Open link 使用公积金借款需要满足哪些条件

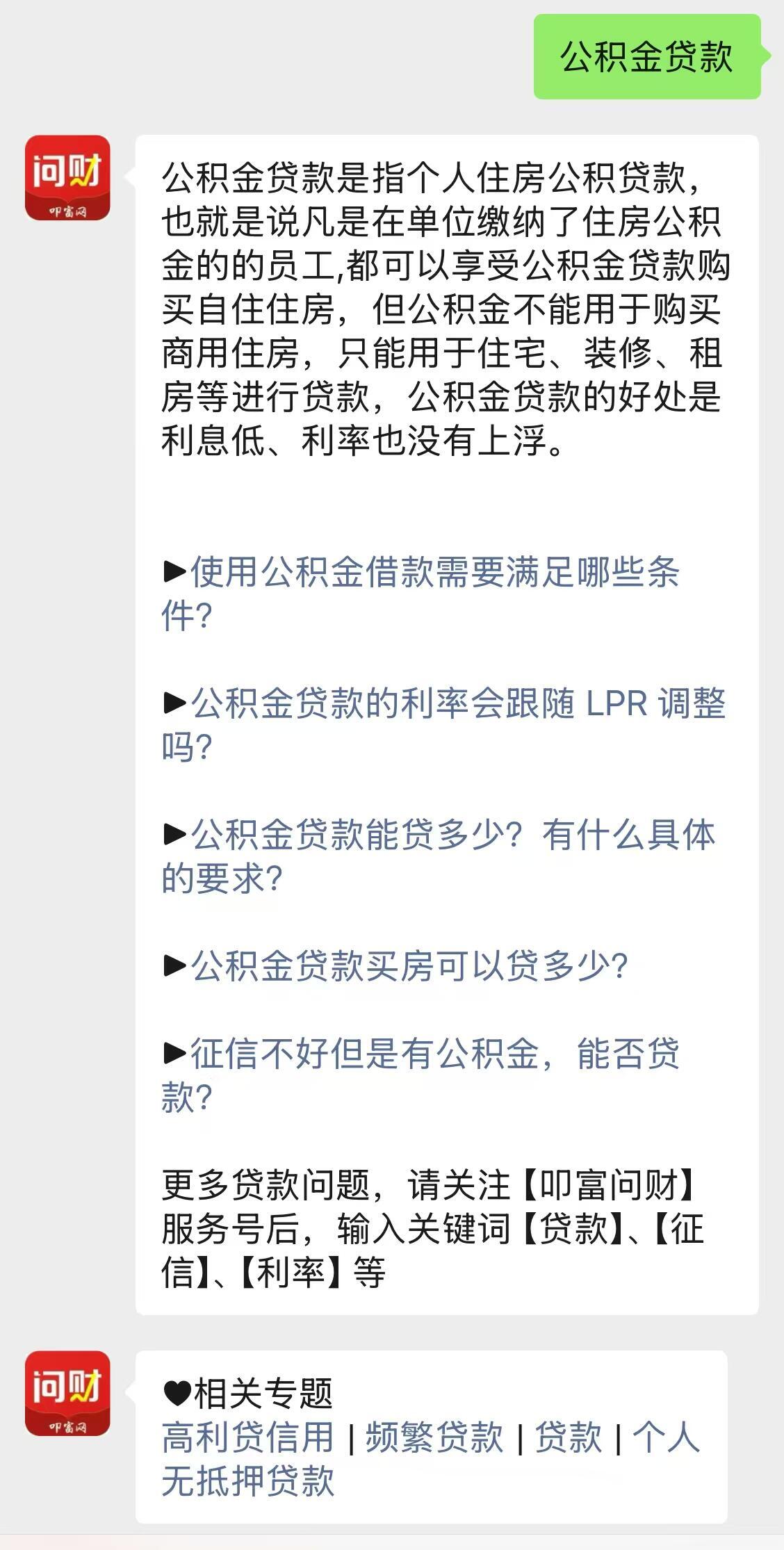tap(420, 594)
